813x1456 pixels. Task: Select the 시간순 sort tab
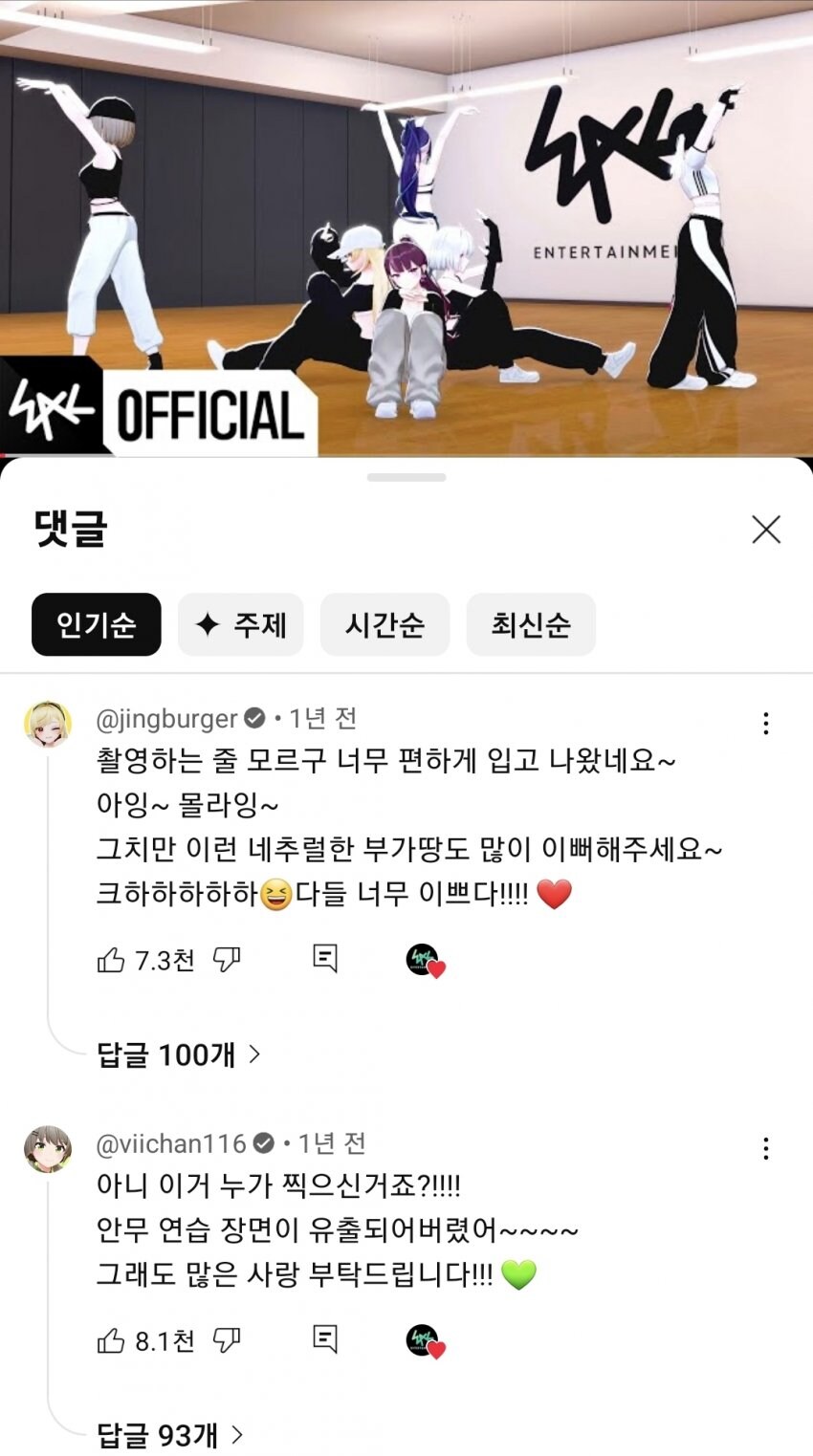point(385,624)
